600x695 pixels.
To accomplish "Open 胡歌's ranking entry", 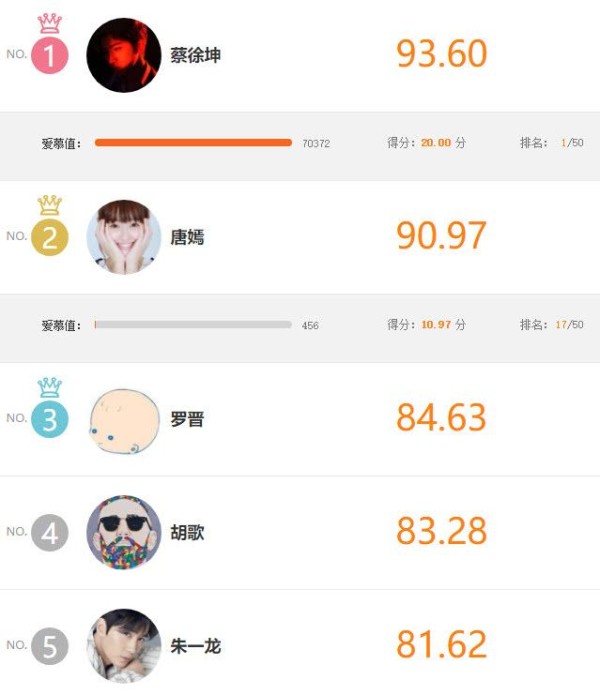I will pyautogui.click(x=187, y=532).
